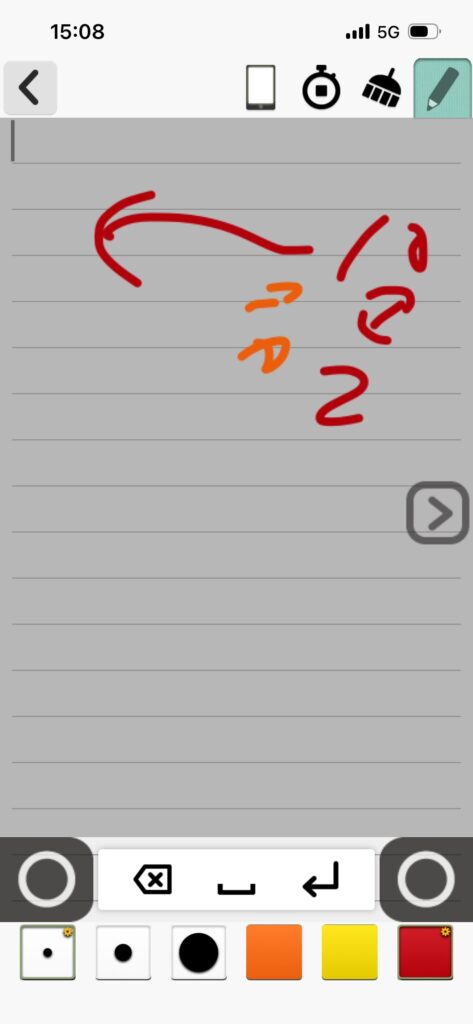Insert a space with the space key
473x1024 pixels.
click(236, 888)
